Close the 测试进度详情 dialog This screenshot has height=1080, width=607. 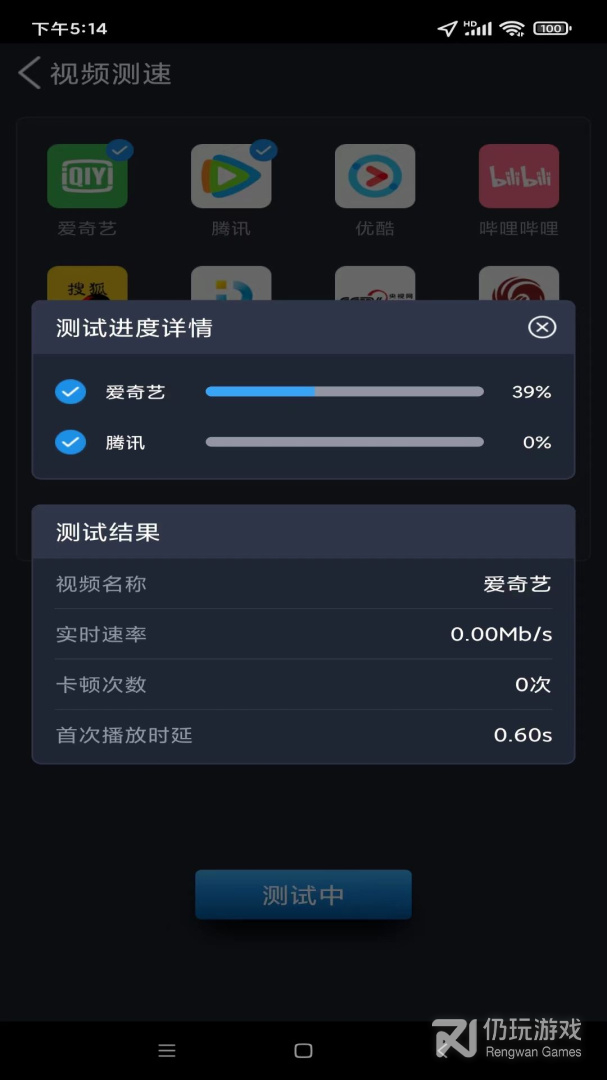[x=542, y=327]
